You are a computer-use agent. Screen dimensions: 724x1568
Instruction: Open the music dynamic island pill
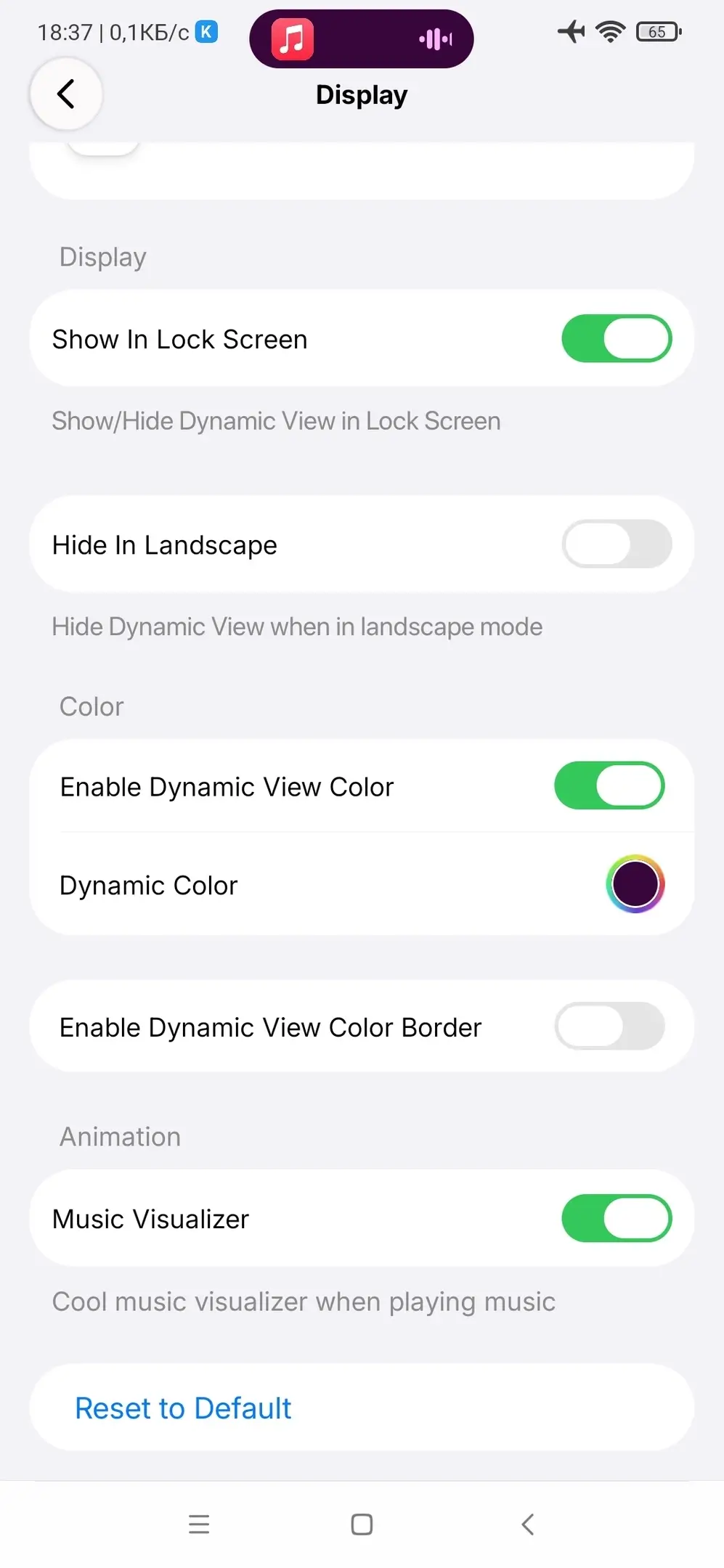click(x=361, y=39)
